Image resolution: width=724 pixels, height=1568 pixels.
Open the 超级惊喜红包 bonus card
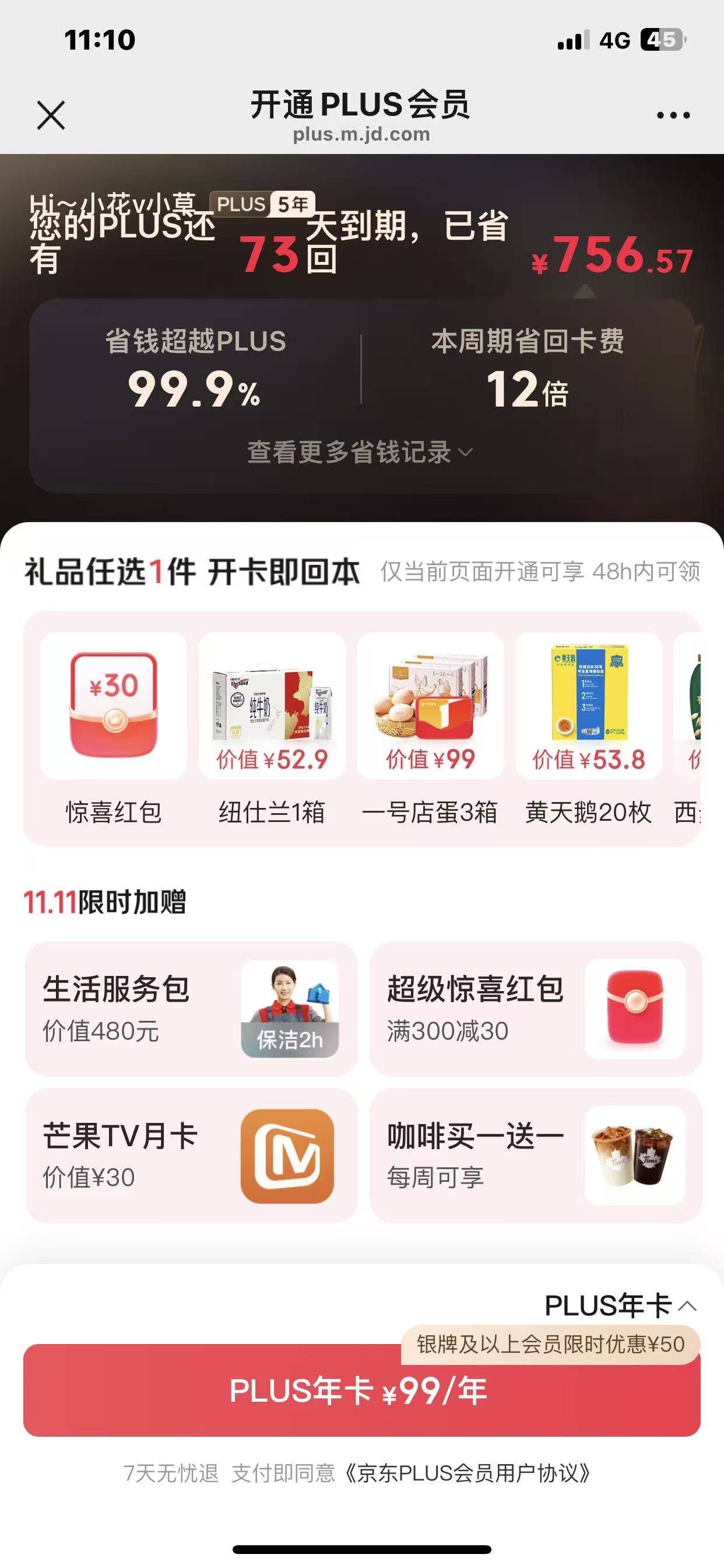[535, 1009]
